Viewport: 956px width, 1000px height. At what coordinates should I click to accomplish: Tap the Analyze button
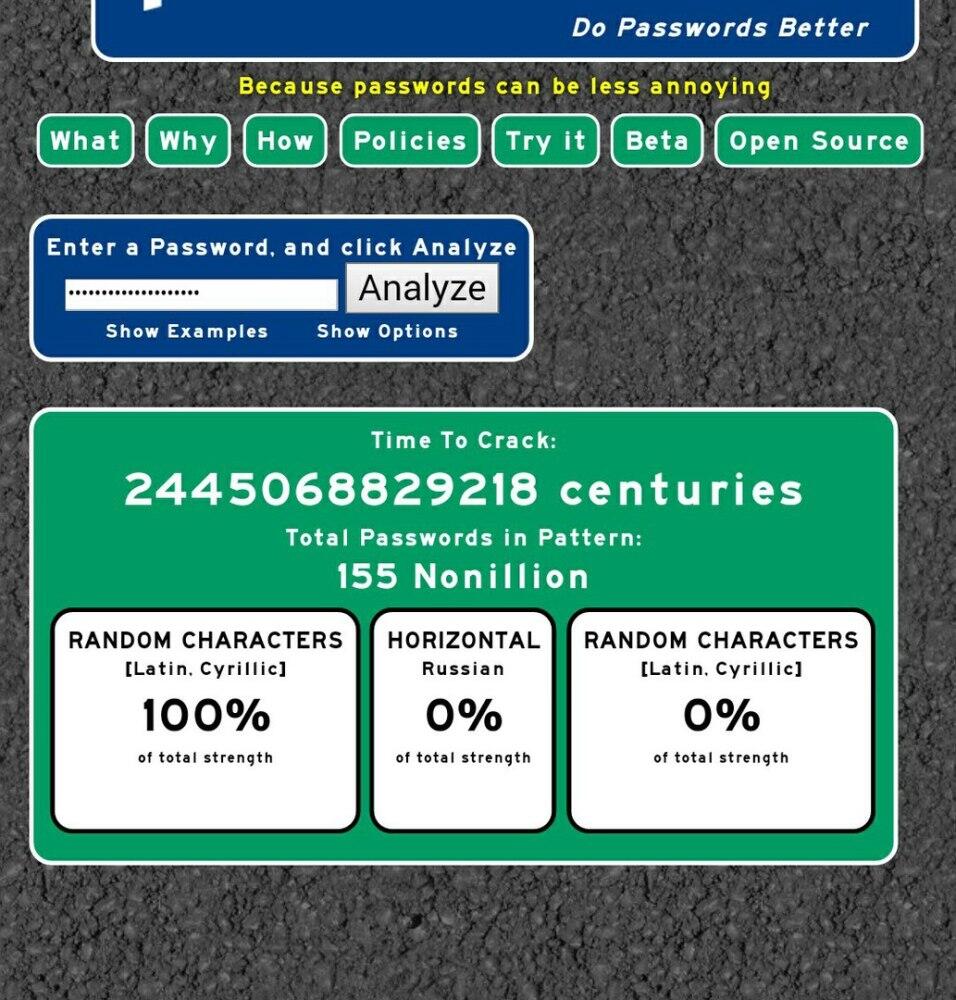(422, 288)
